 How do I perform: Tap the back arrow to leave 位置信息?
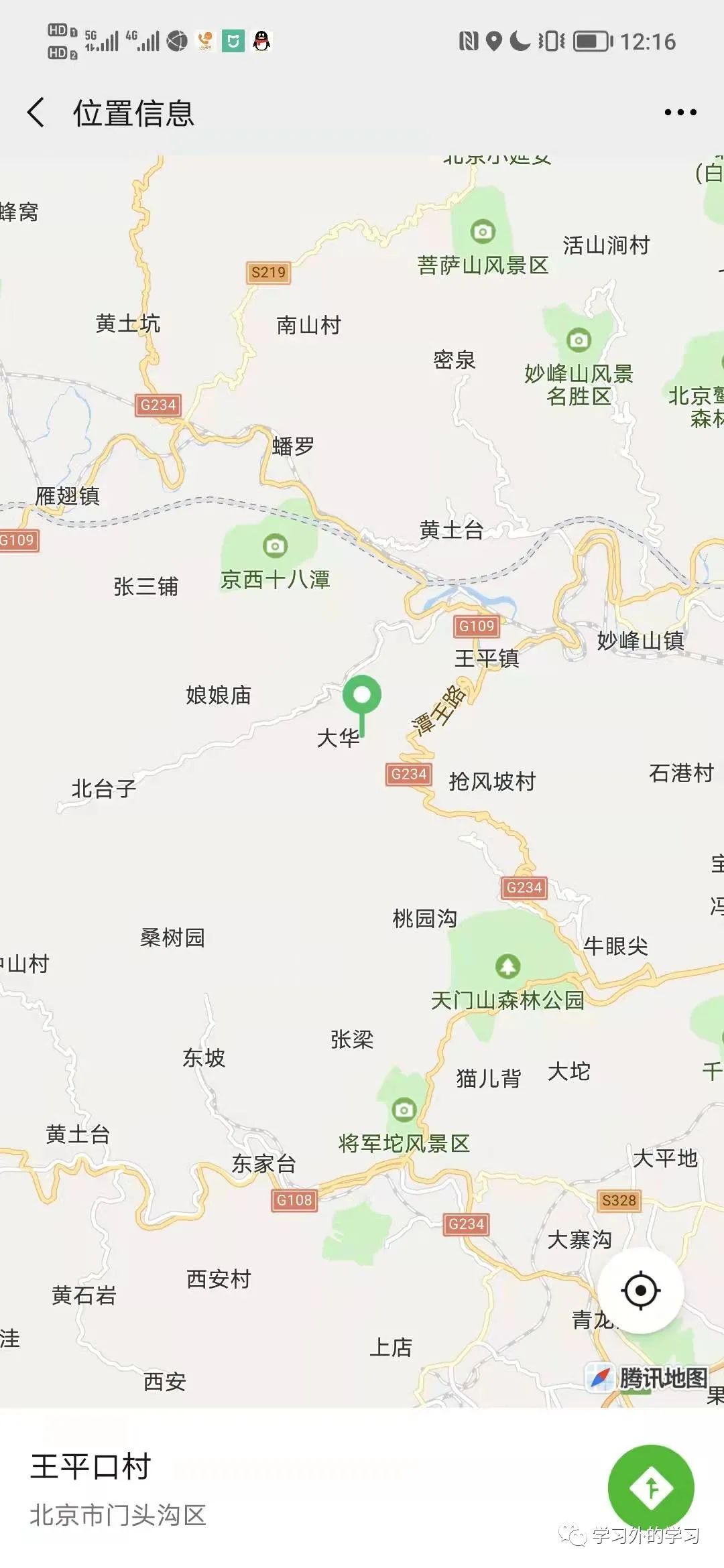coord(36,113)
